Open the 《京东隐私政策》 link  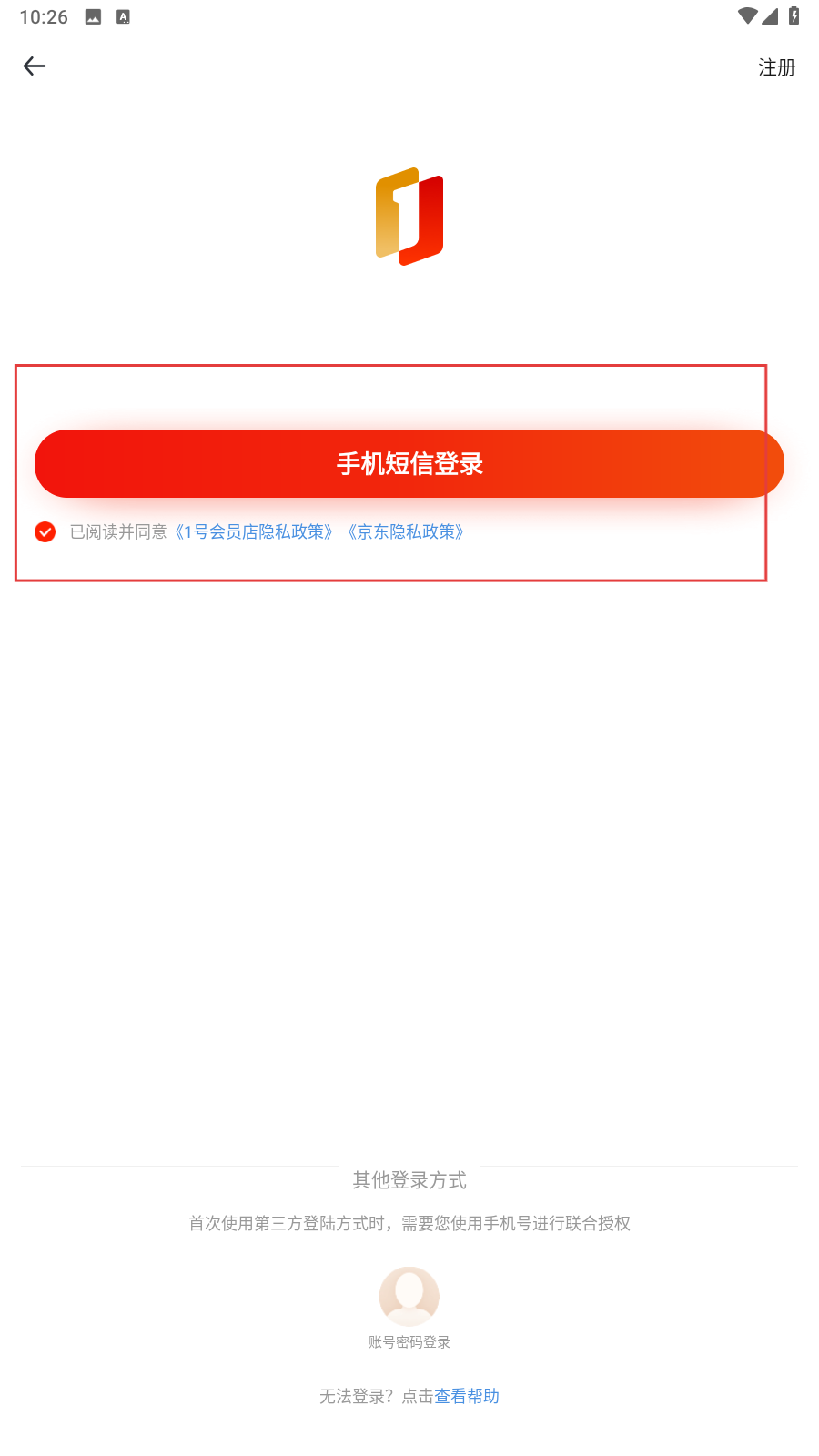tap(407, 531)
